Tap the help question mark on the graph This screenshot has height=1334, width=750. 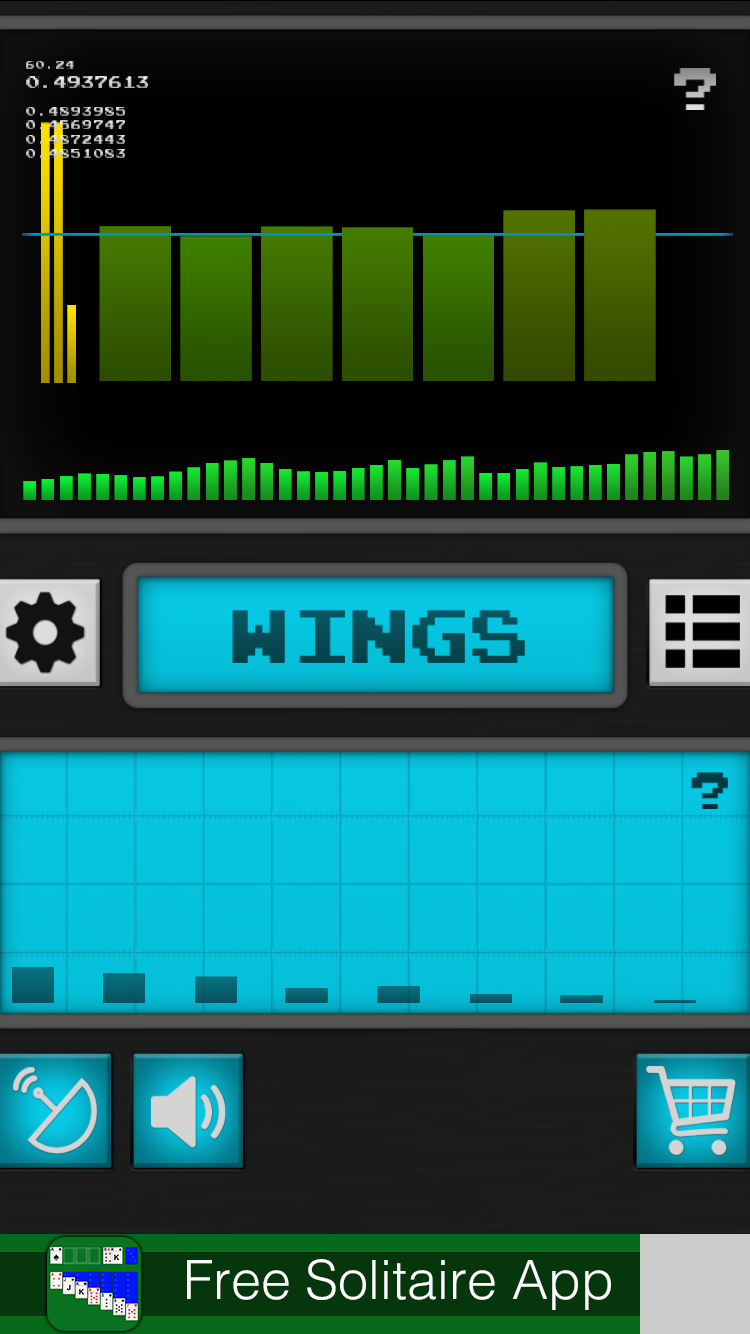(x=695, y=89)
